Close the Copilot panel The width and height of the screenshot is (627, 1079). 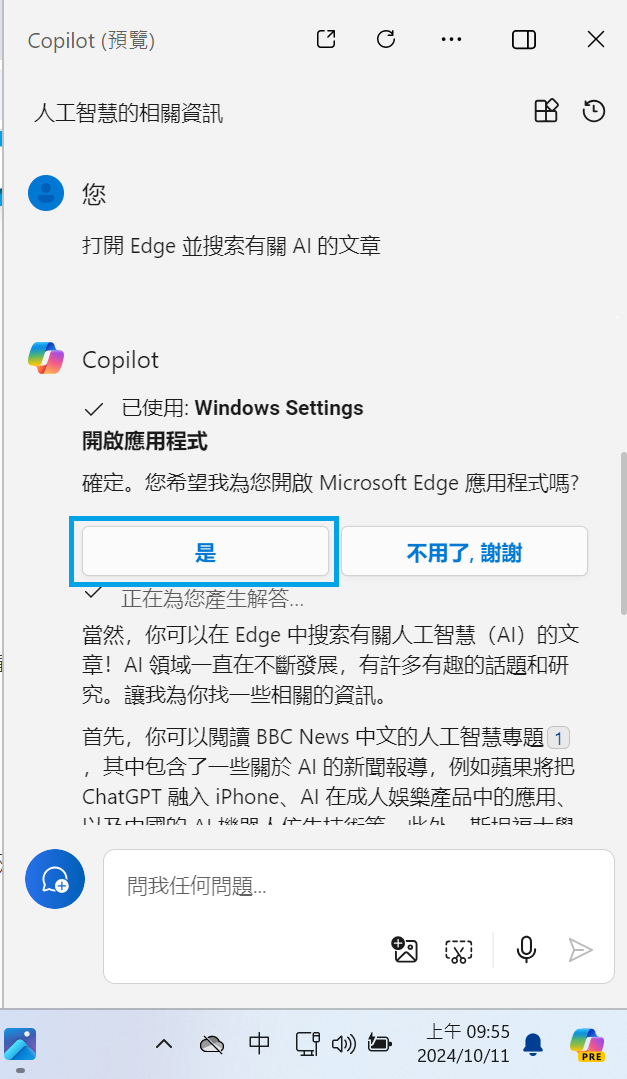(x=595, y=40)
